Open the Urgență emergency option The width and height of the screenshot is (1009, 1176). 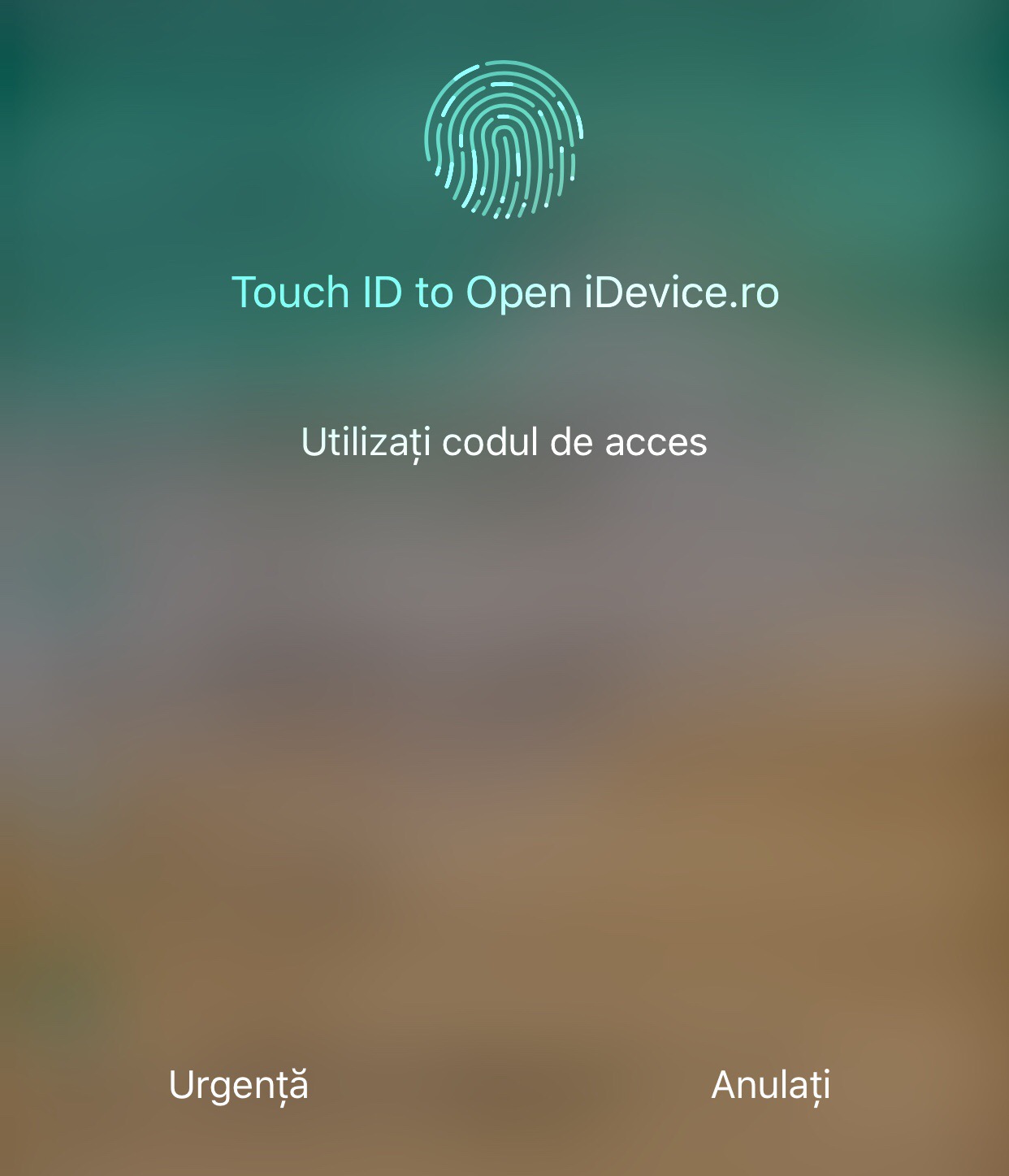[x=238, y=1085]
